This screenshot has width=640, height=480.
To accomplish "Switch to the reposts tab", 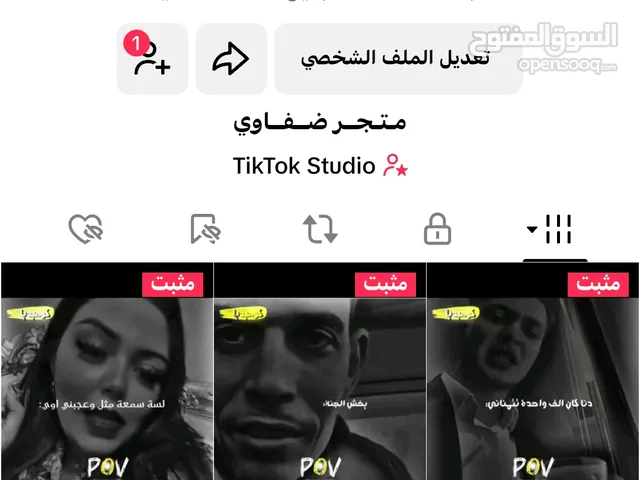I will tap(321, 230).
